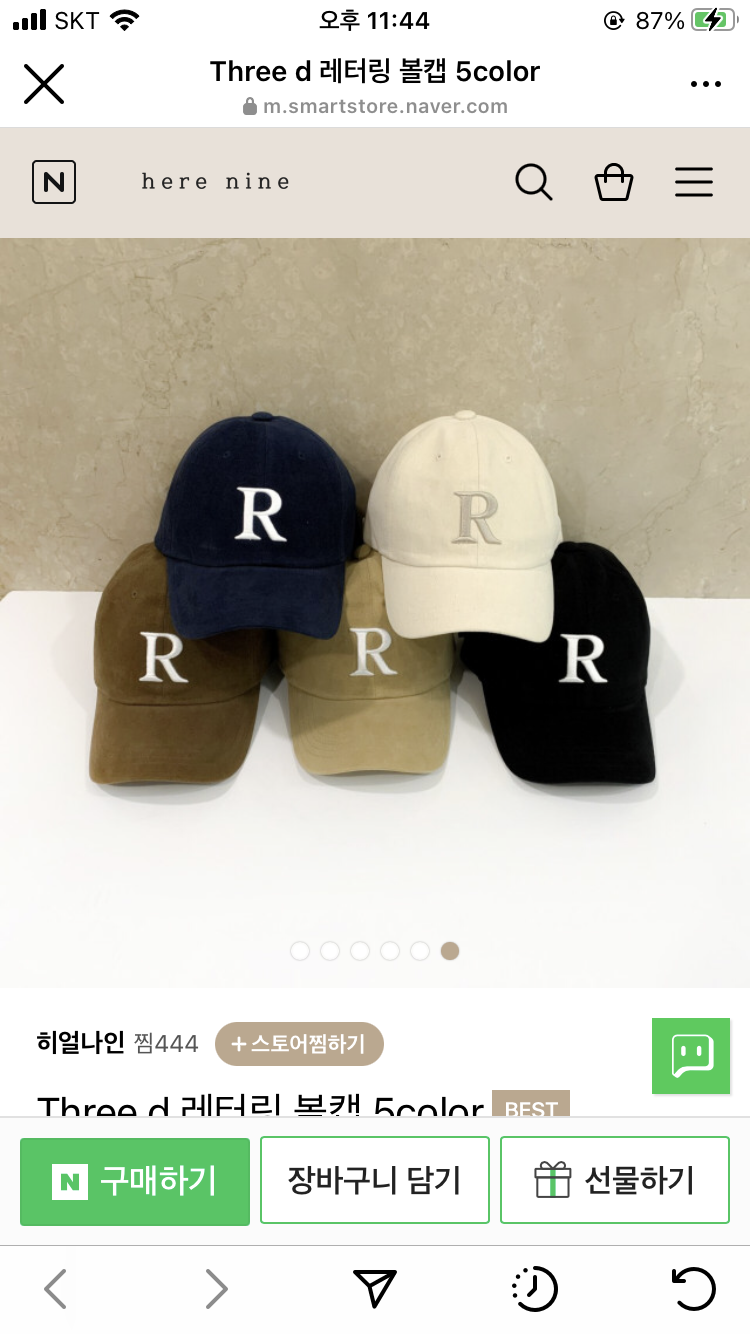
Task: Open the history clock icon
Action: tap(534, 1289)
